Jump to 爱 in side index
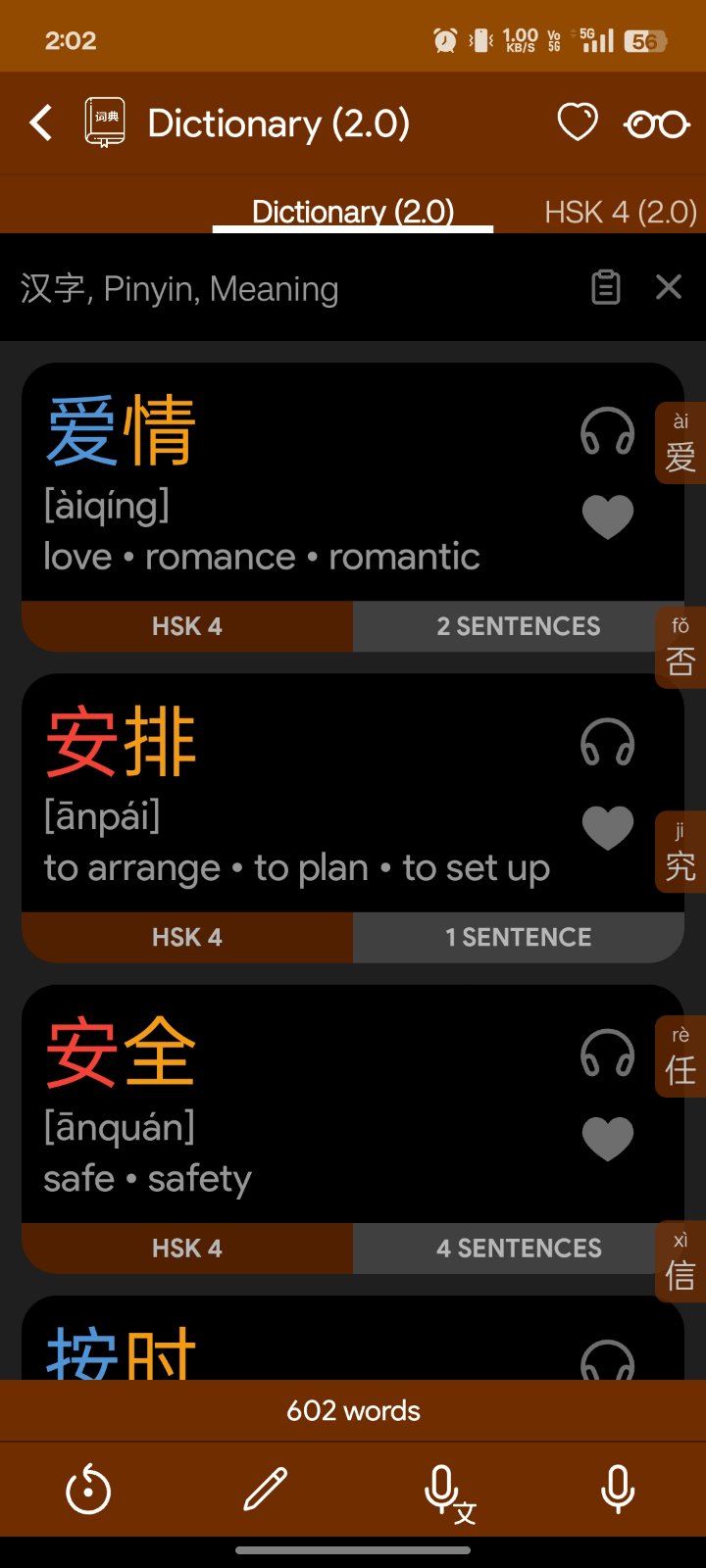The height and width of the screenshot is (1568, 706). (x=681, y=444)
